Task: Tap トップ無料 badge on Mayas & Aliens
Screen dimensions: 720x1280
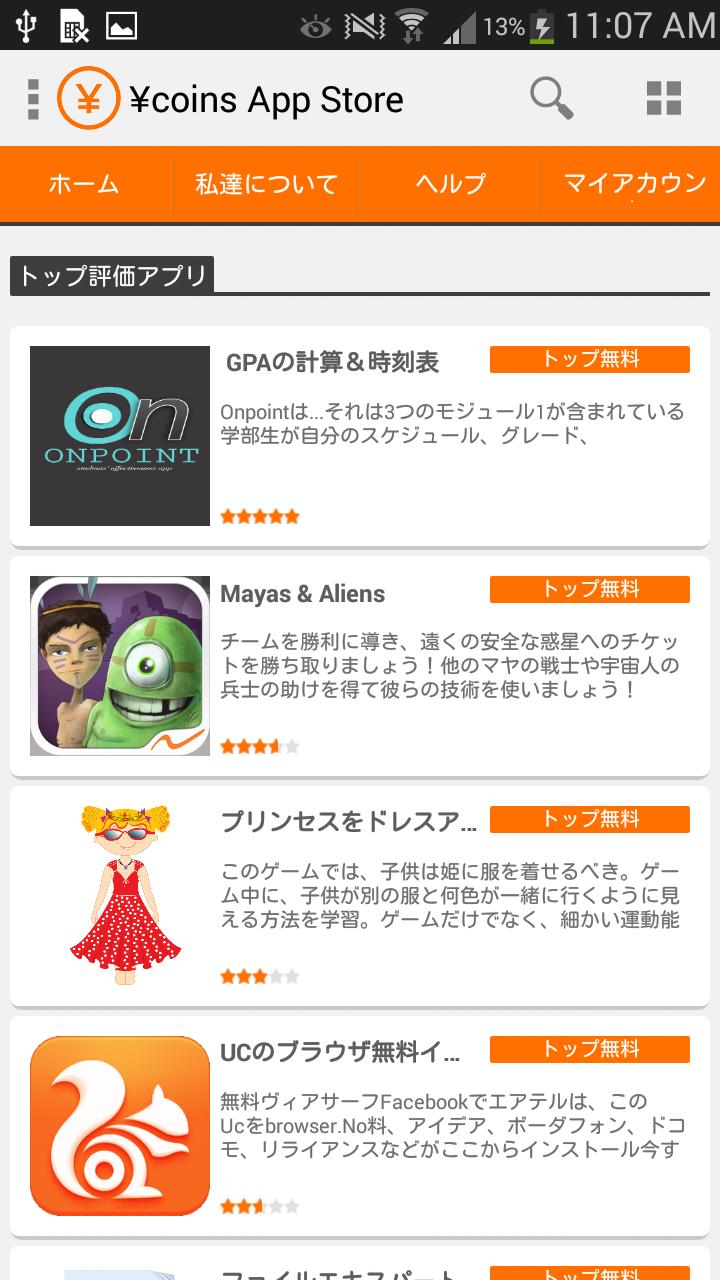Action: (x=589, y=590)
